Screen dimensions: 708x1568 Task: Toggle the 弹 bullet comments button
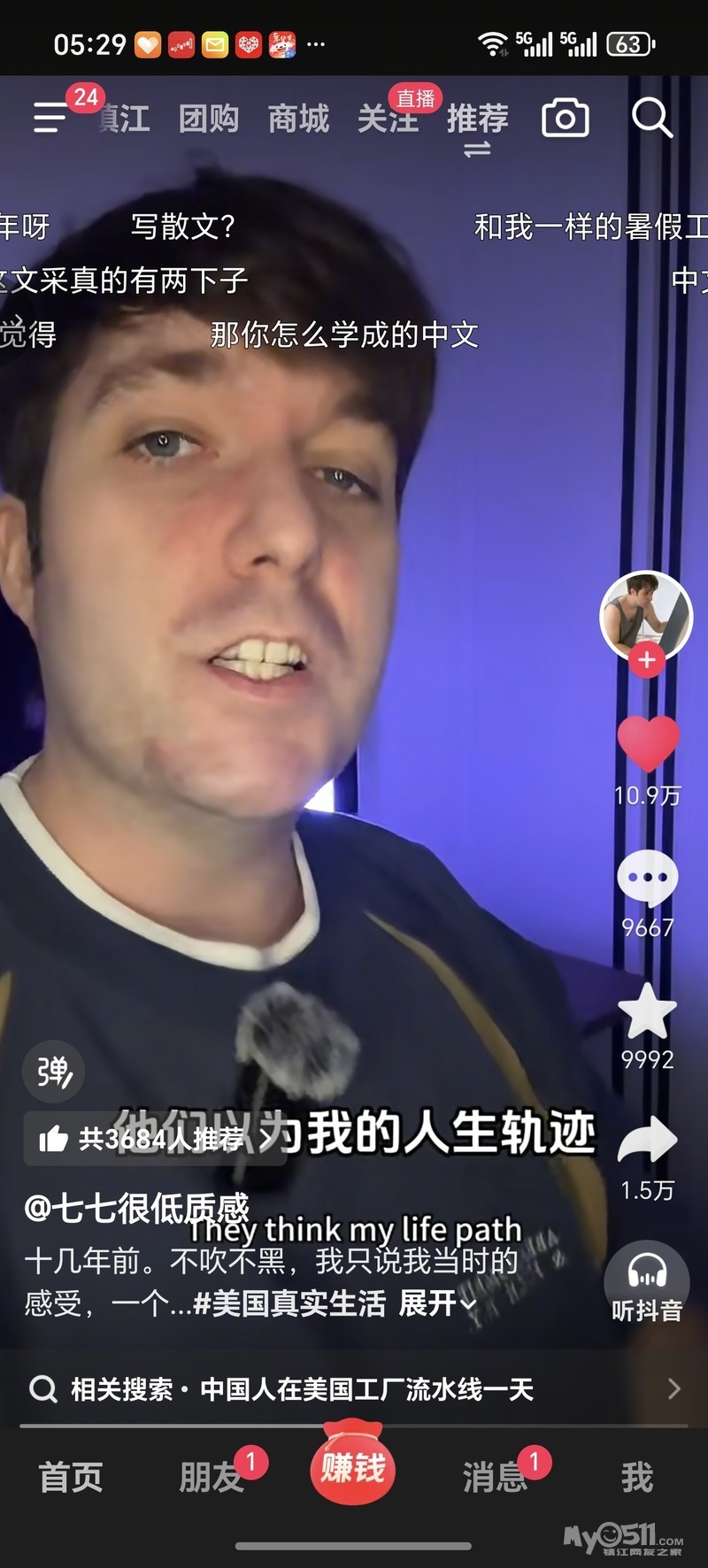click(54, 1072)
